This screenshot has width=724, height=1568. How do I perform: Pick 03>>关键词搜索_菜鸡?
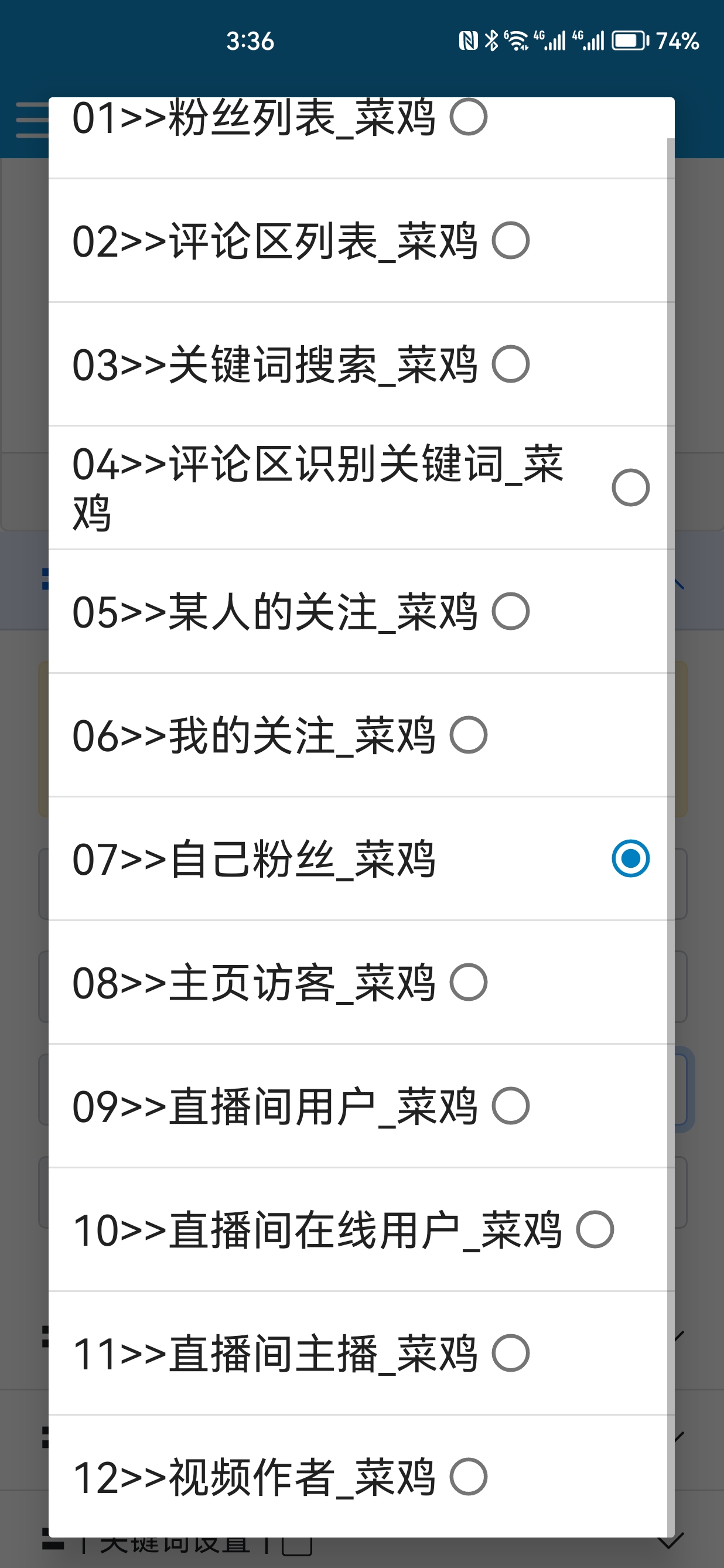[361, 364]
